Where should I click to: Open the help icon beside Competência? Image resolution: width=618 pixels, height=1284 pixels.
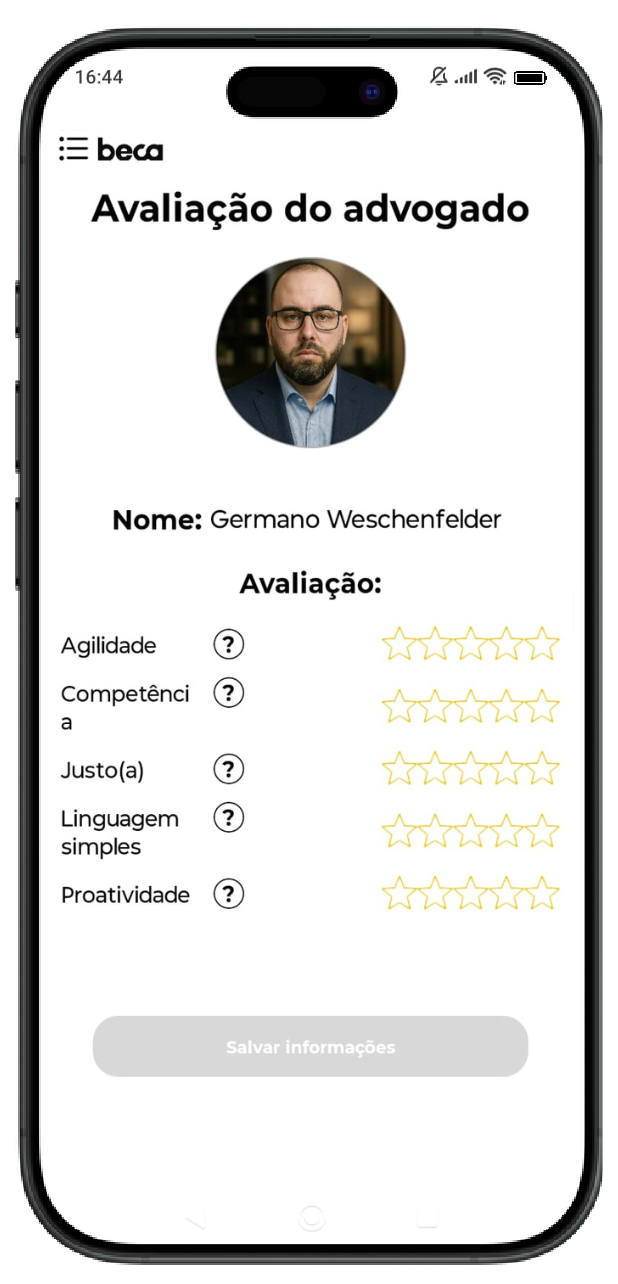tap(229, 693)
